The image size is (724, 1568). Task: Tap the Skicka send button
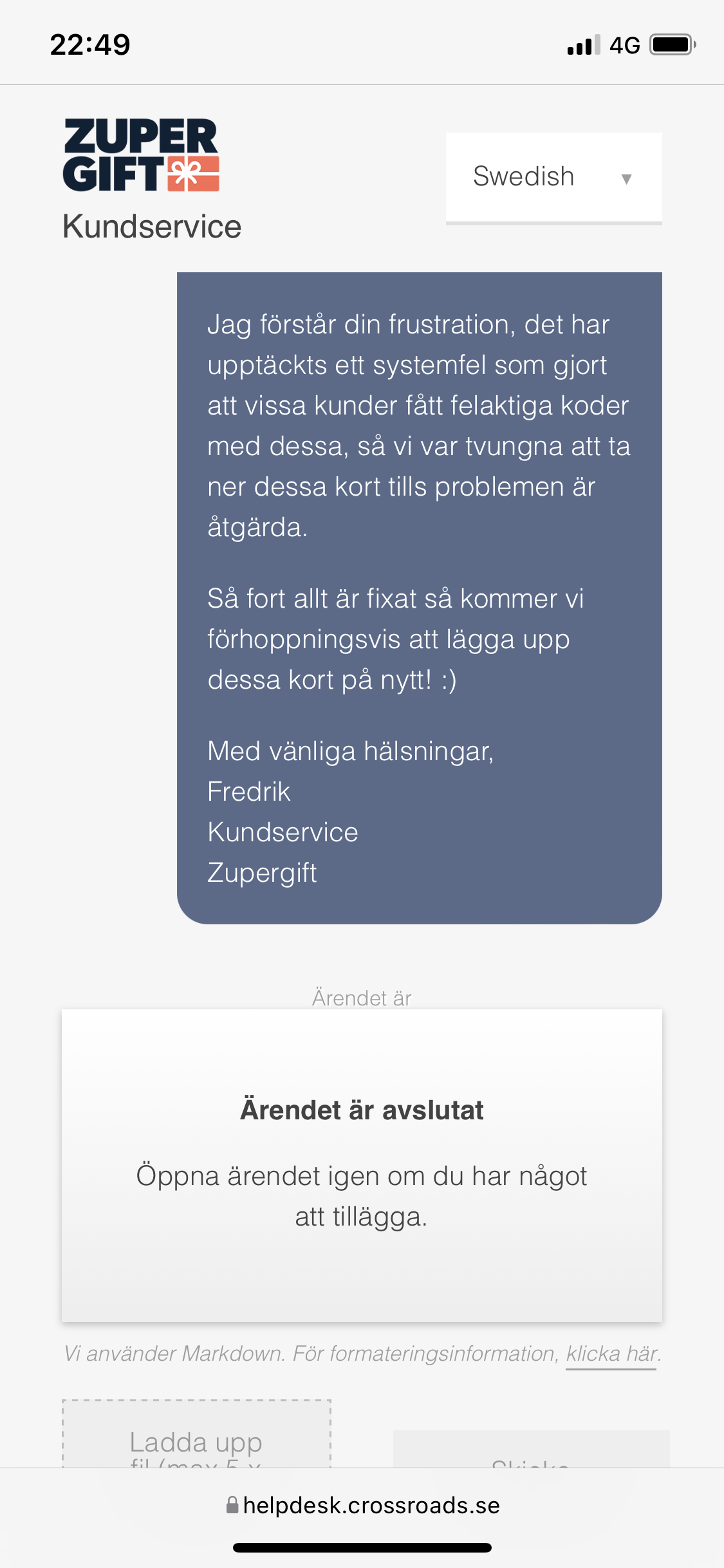531,1451
